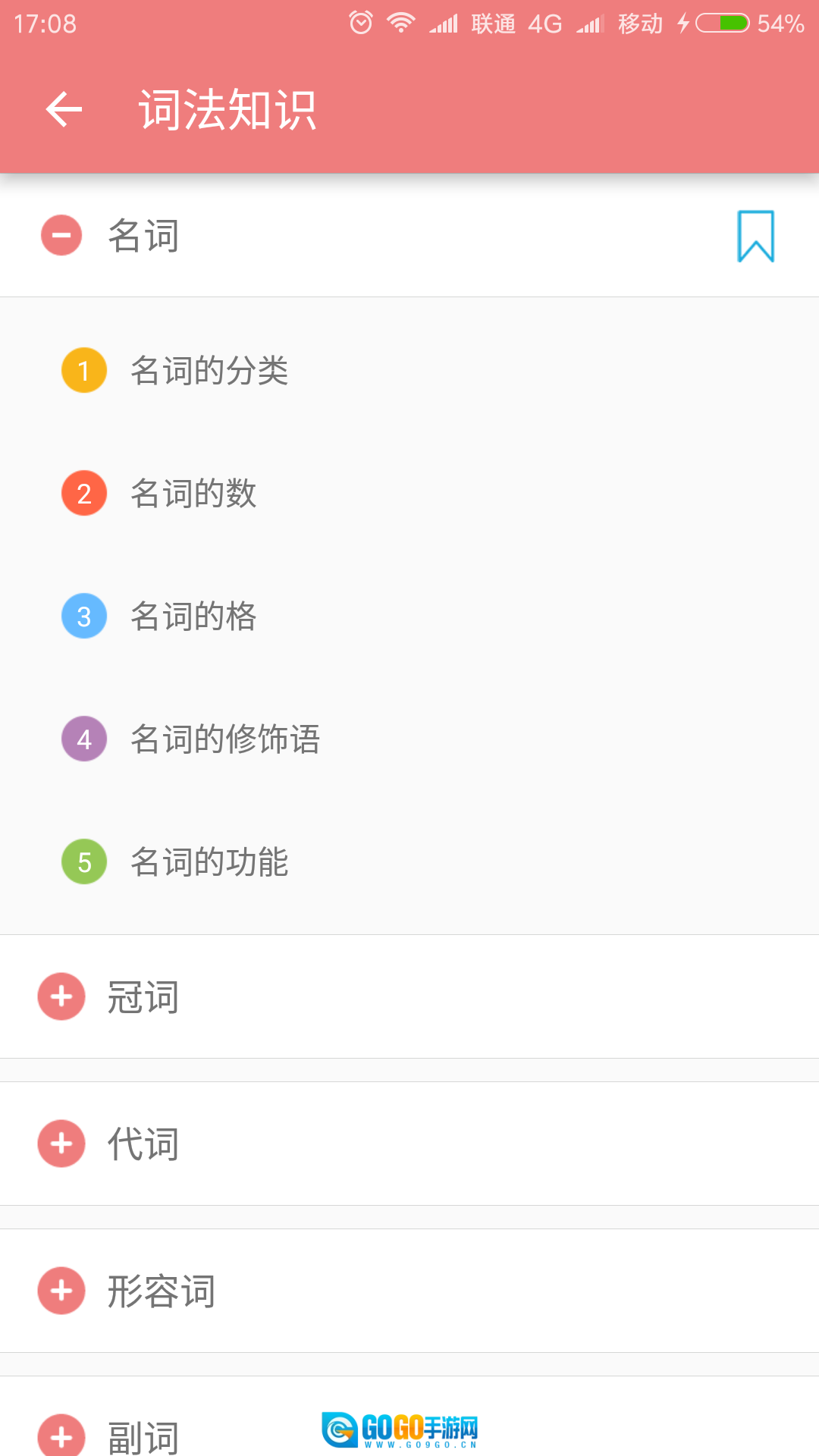
Task: Open 名词的数 lesson
Action: click(193, 494)
